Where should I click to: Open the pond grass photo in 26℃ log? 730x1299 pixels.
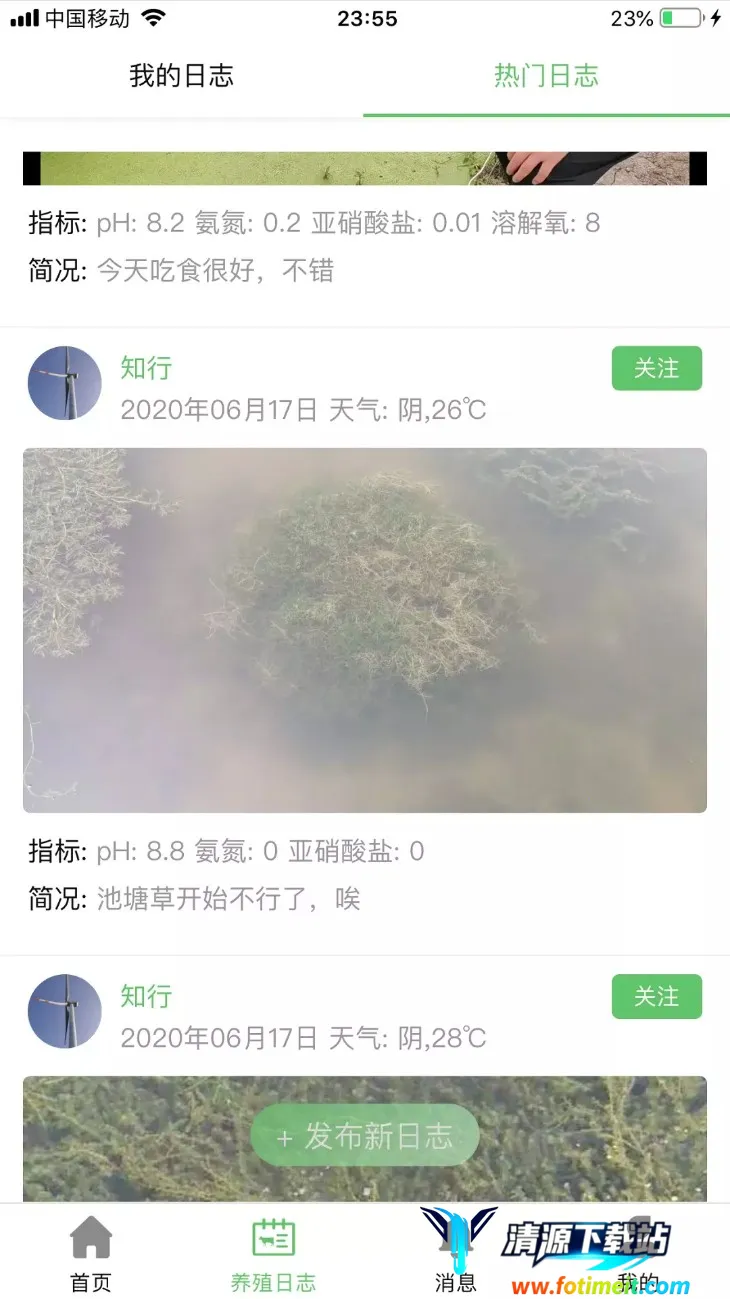(x=365, y=630)
